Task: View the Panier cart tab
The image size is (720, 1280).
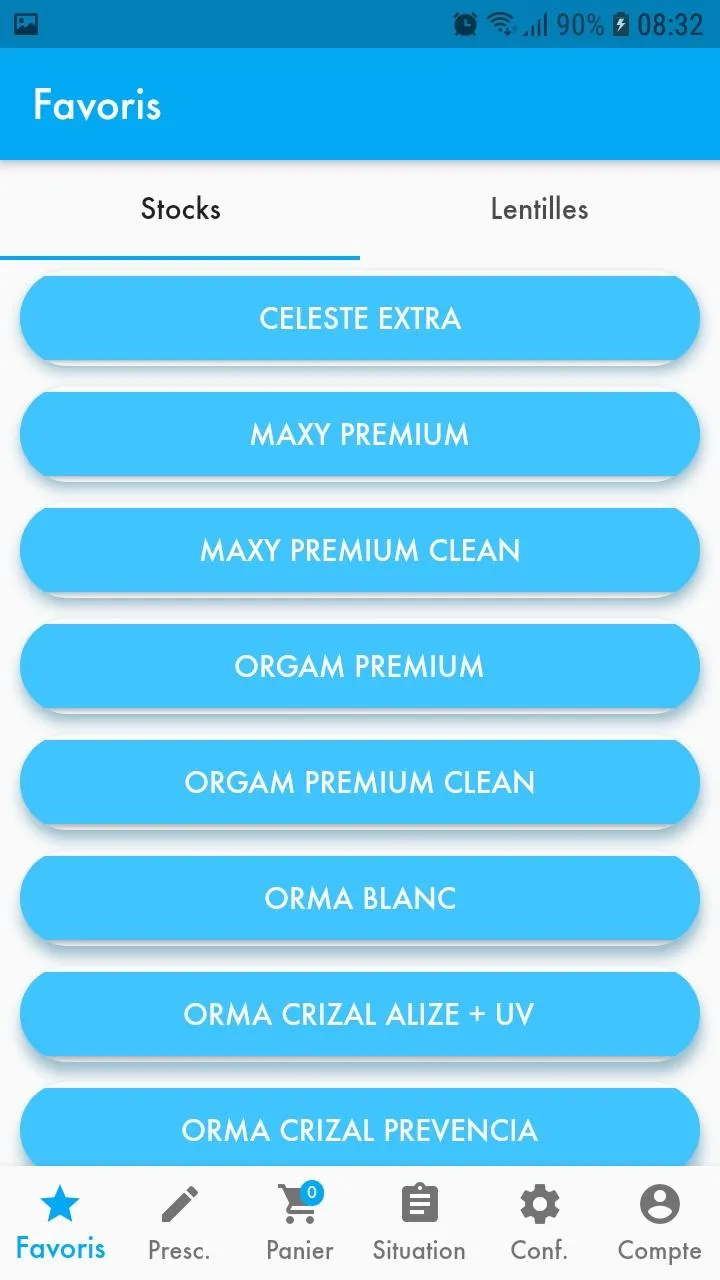Action: 300,1223
